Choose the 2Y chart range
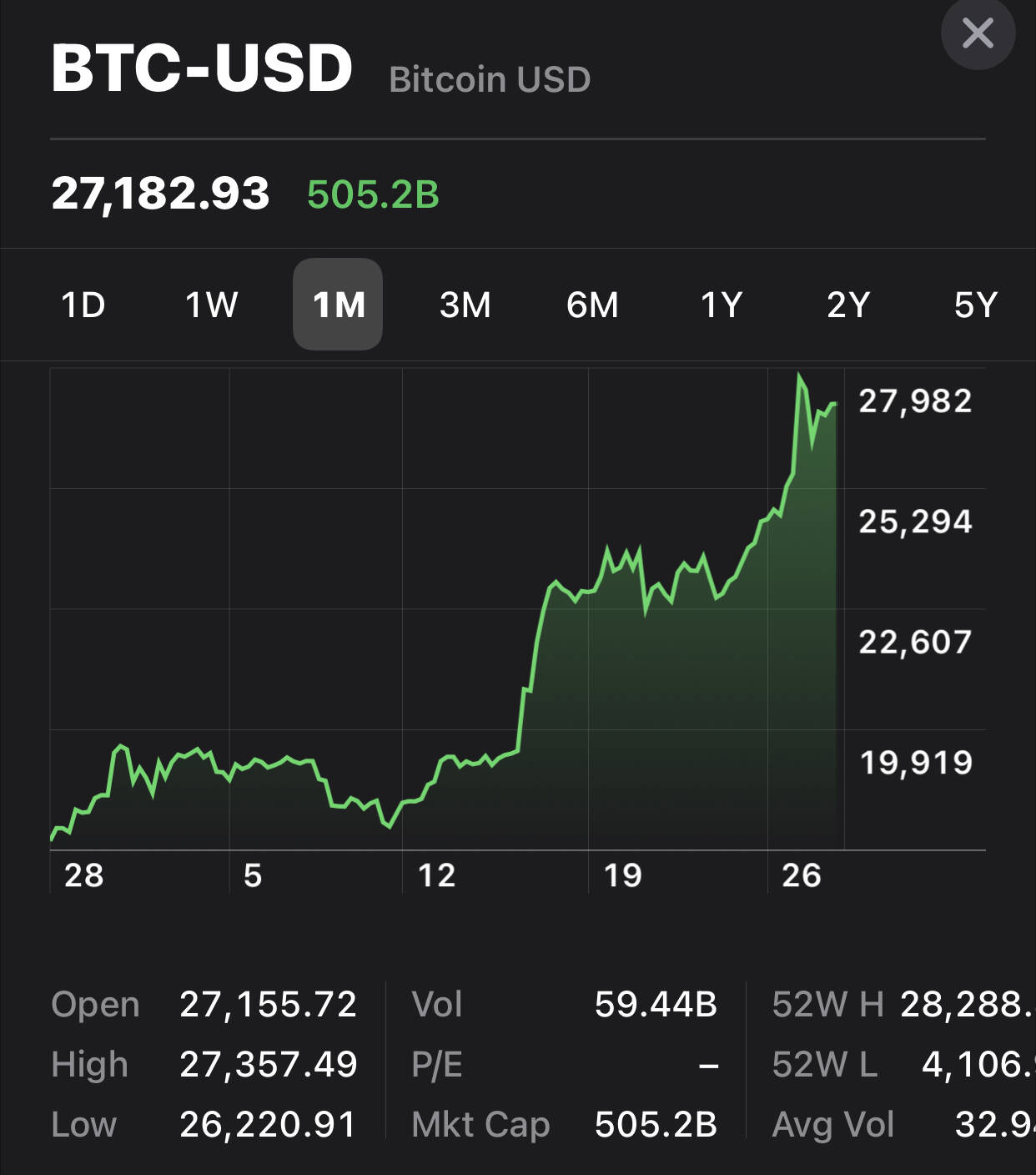This screenshot has width=1036, height=1175. tap(848, 305)
